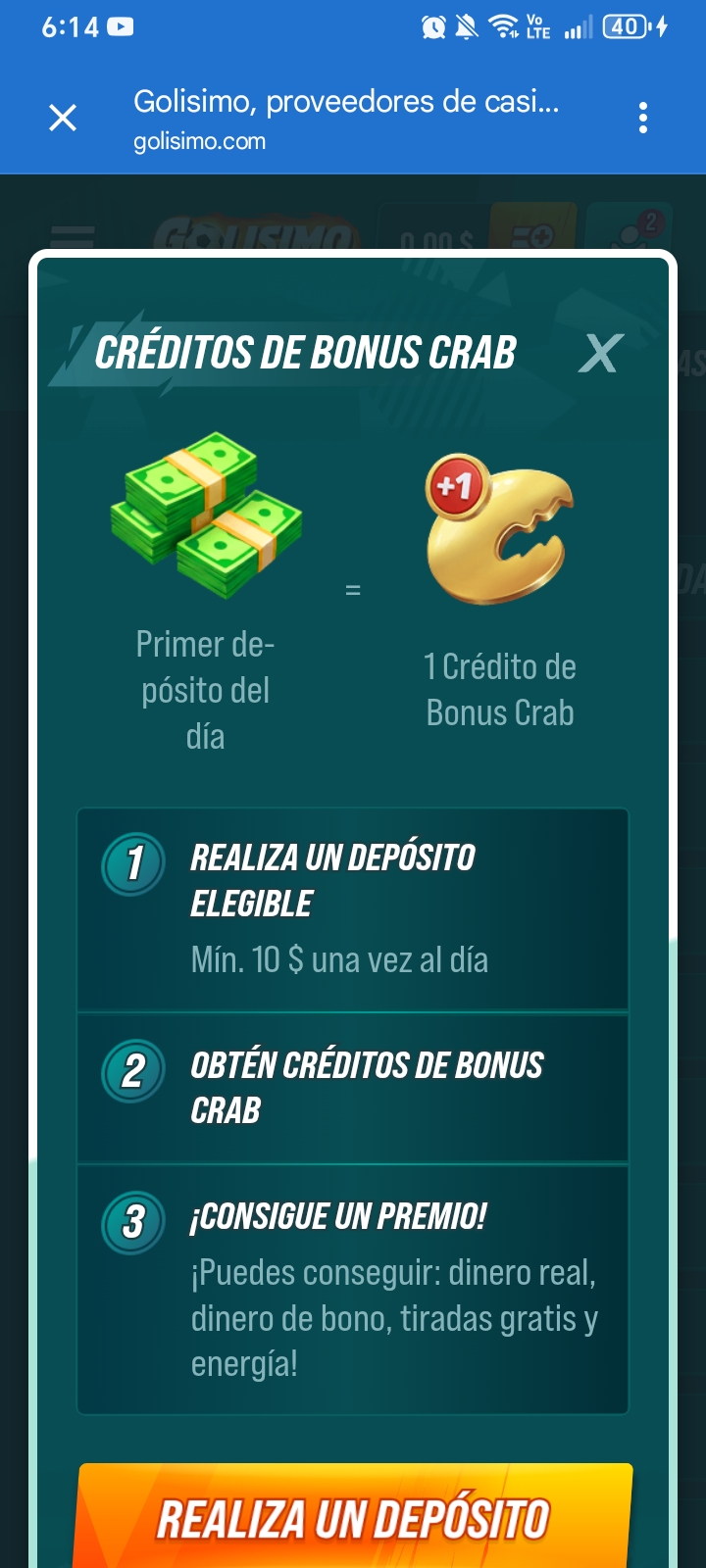Dismiss the Créditos de Bonus Crab dialog
The width and height of the screenshot is (706, 1568).
[600, 354]
